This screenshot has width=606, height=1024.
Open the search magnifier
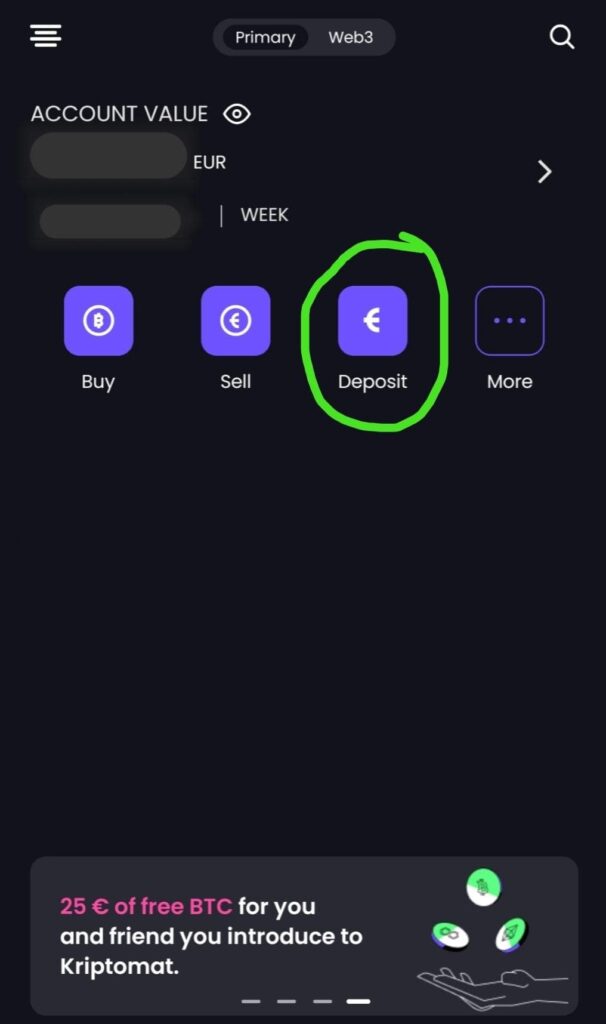[562, 37]
